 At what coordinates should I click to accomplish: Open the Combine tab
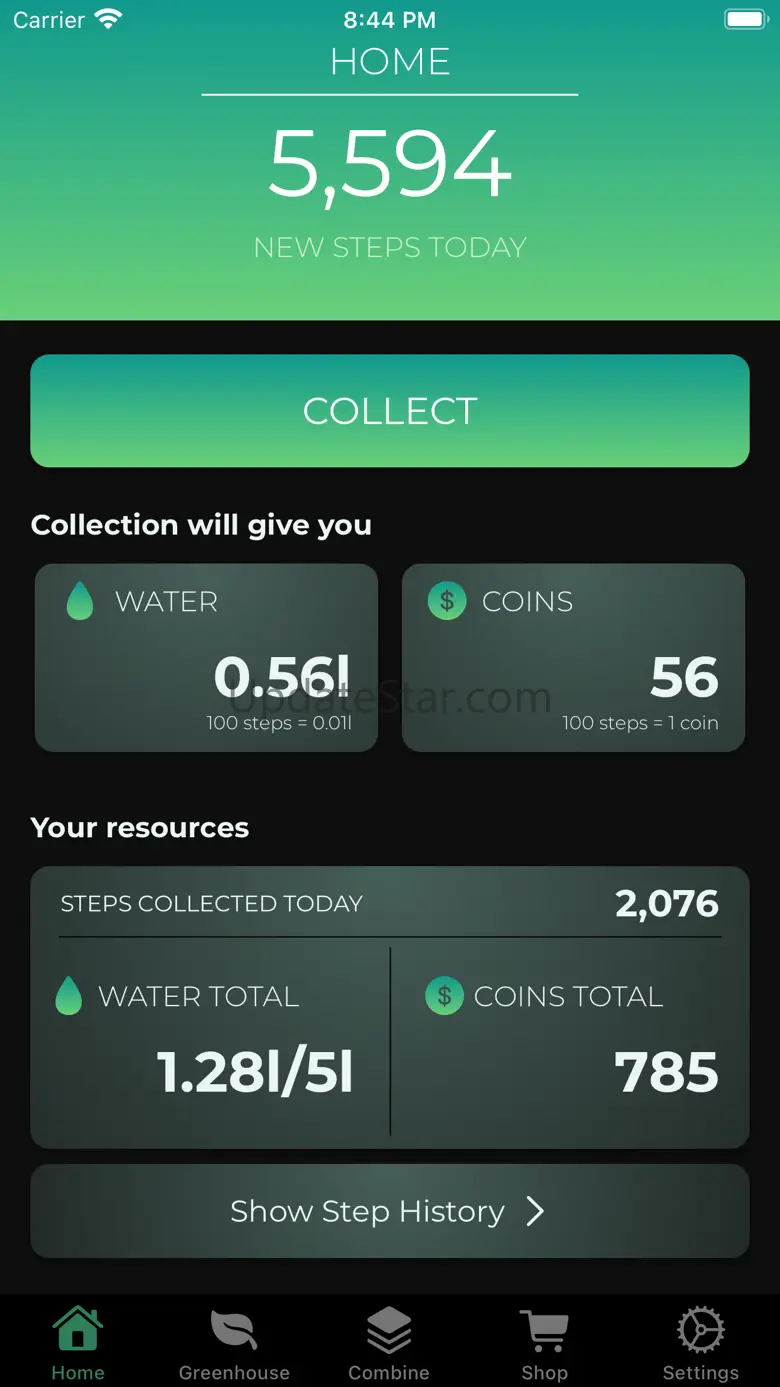[x=389, y=1344]
